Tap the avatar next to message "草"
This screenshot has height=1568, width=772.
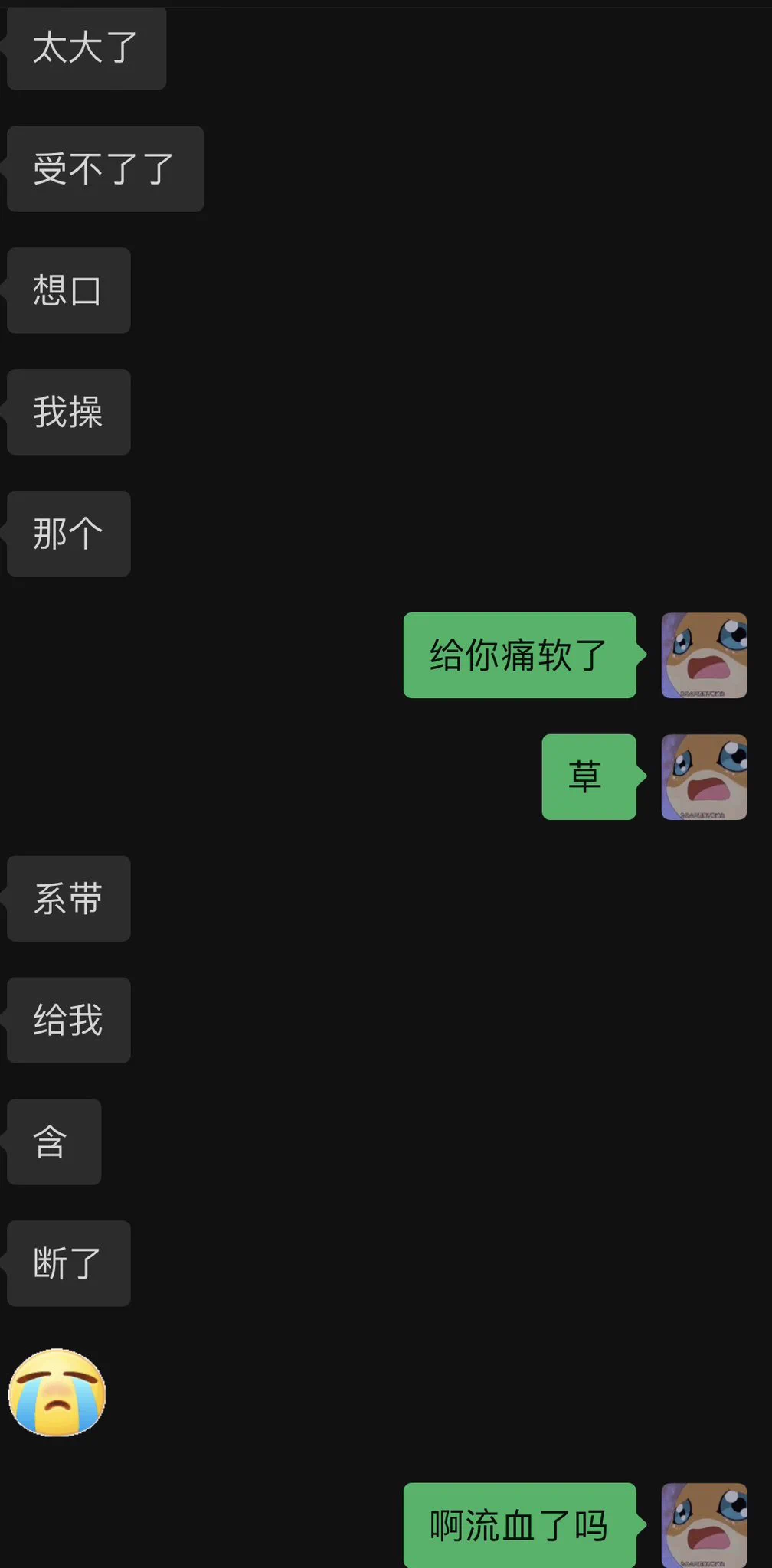tap(704, 777)
